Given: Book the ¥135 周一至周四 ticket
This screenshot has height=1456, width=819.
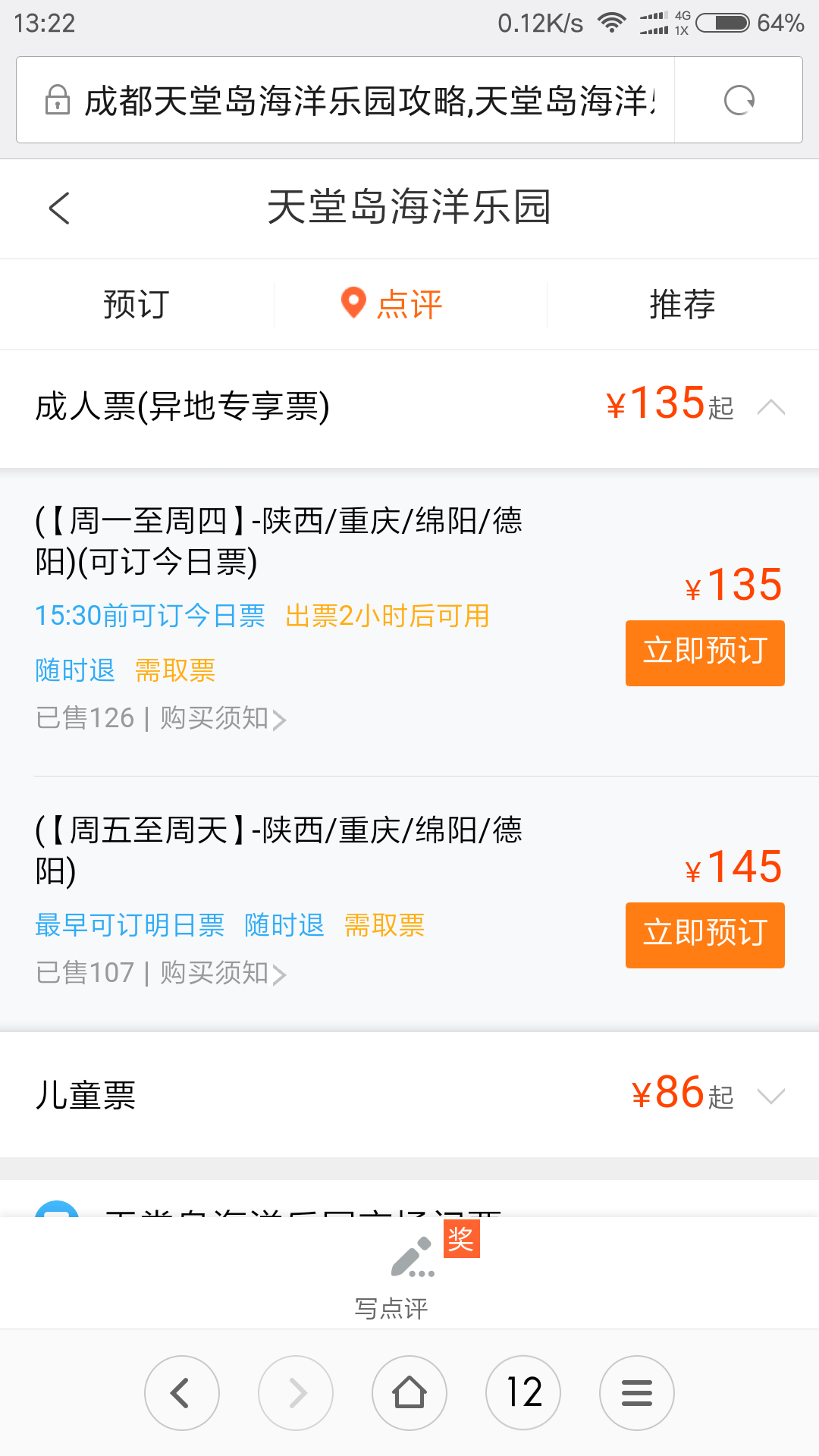Looking at the screenshot, I should (x=704, y=653).
